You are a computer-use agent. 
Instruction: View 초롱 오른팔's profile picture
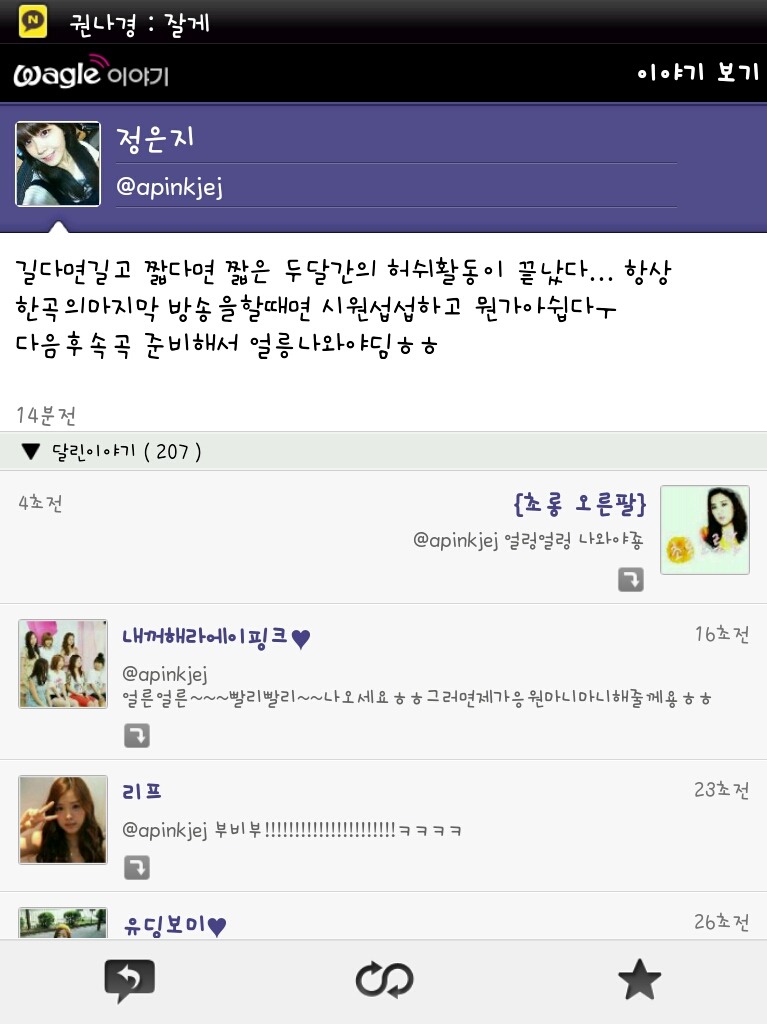click(x=704, y=530)
